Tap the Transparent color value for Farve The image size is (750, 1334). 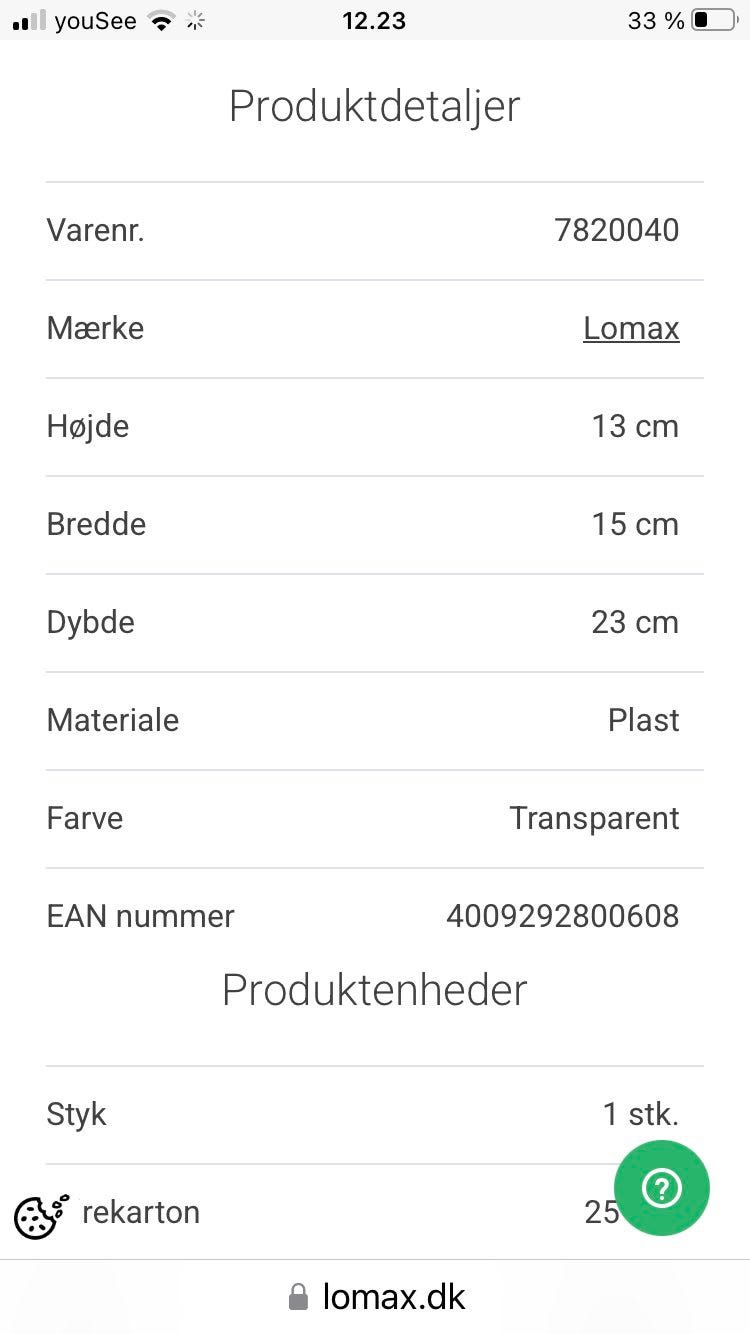click(x=595, y=817)
